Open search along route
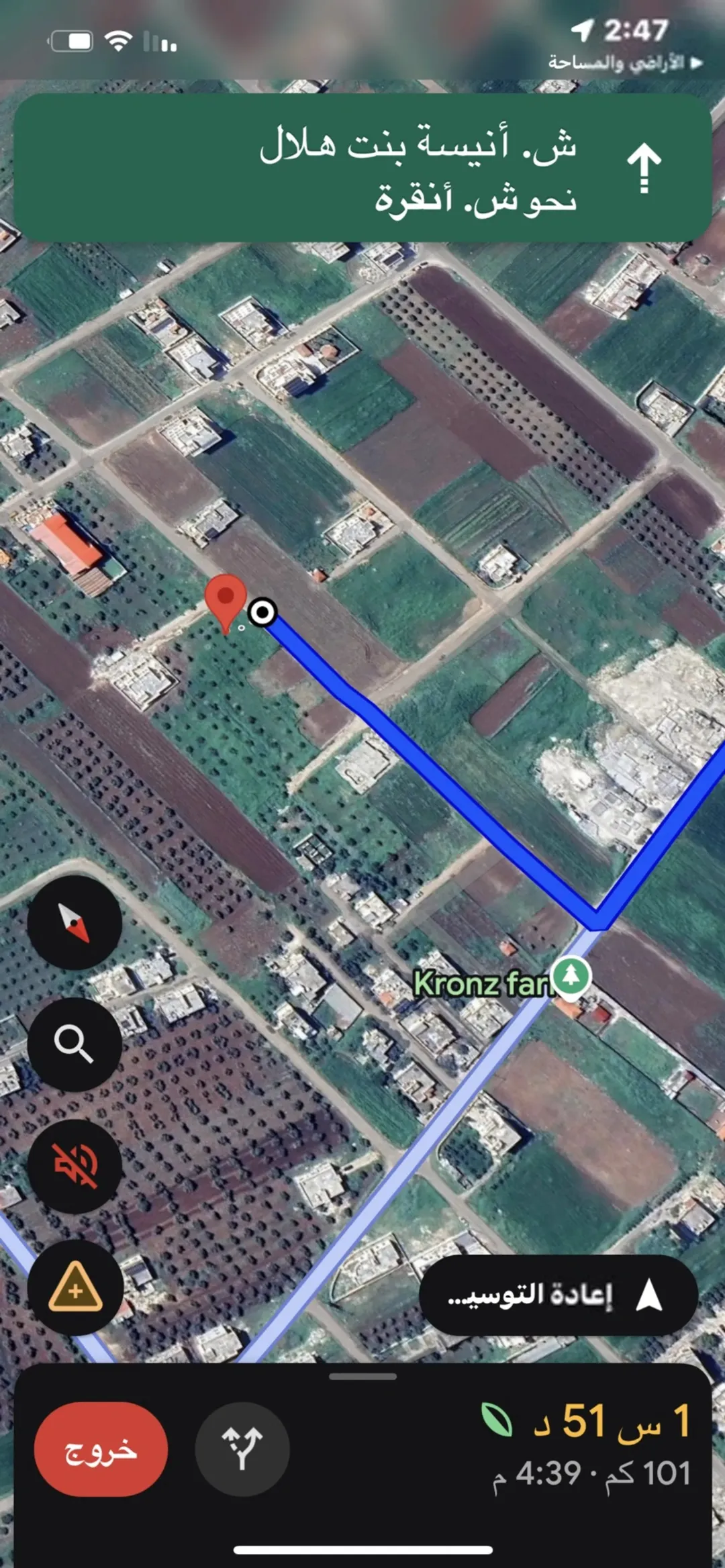 click(75, 1044)
